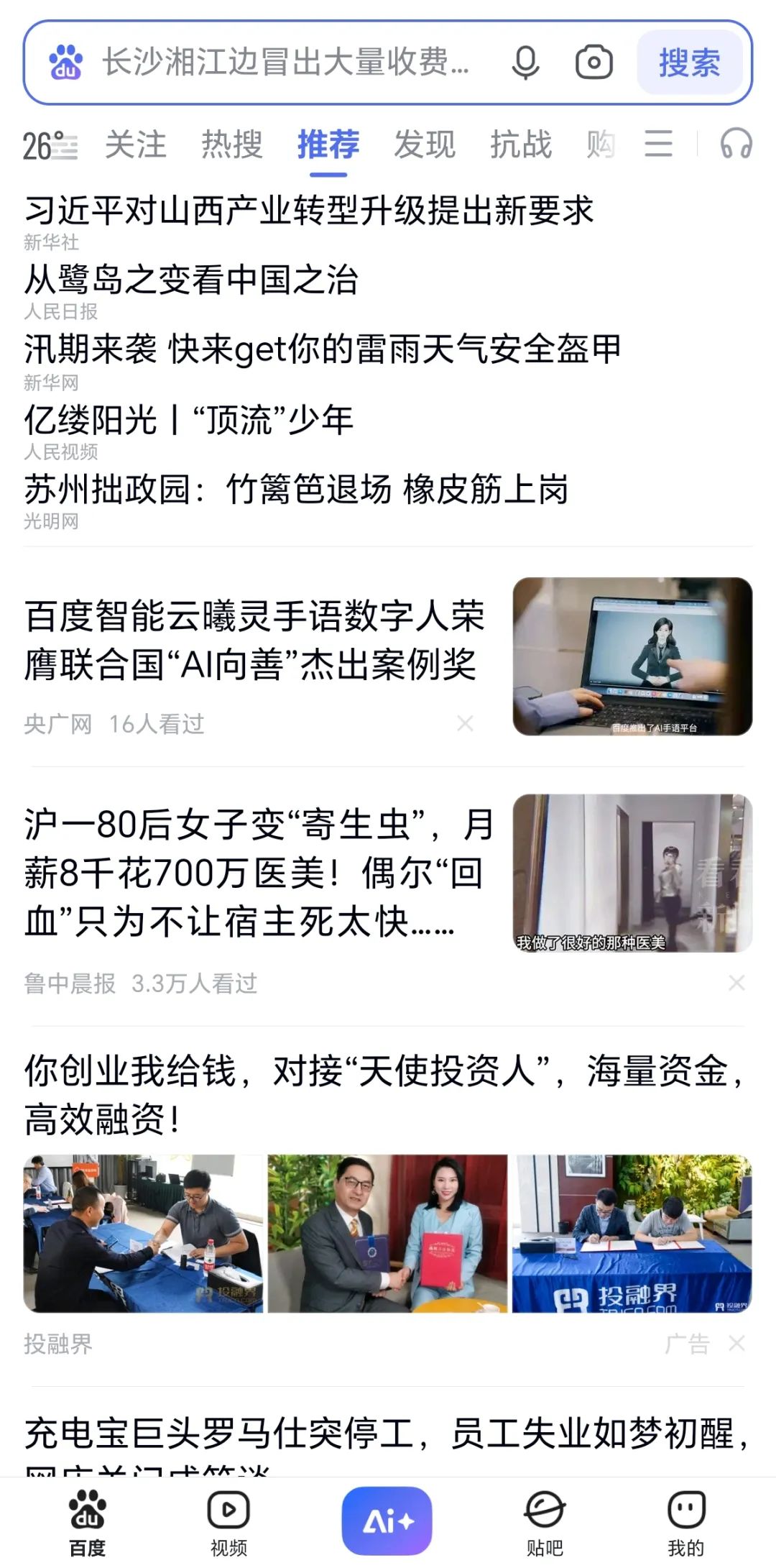Viewport: 776px width, 1568px height.
Task: Read 习近平对山西产业转型升级提出新要求 headline
Action: click(309, 211)
